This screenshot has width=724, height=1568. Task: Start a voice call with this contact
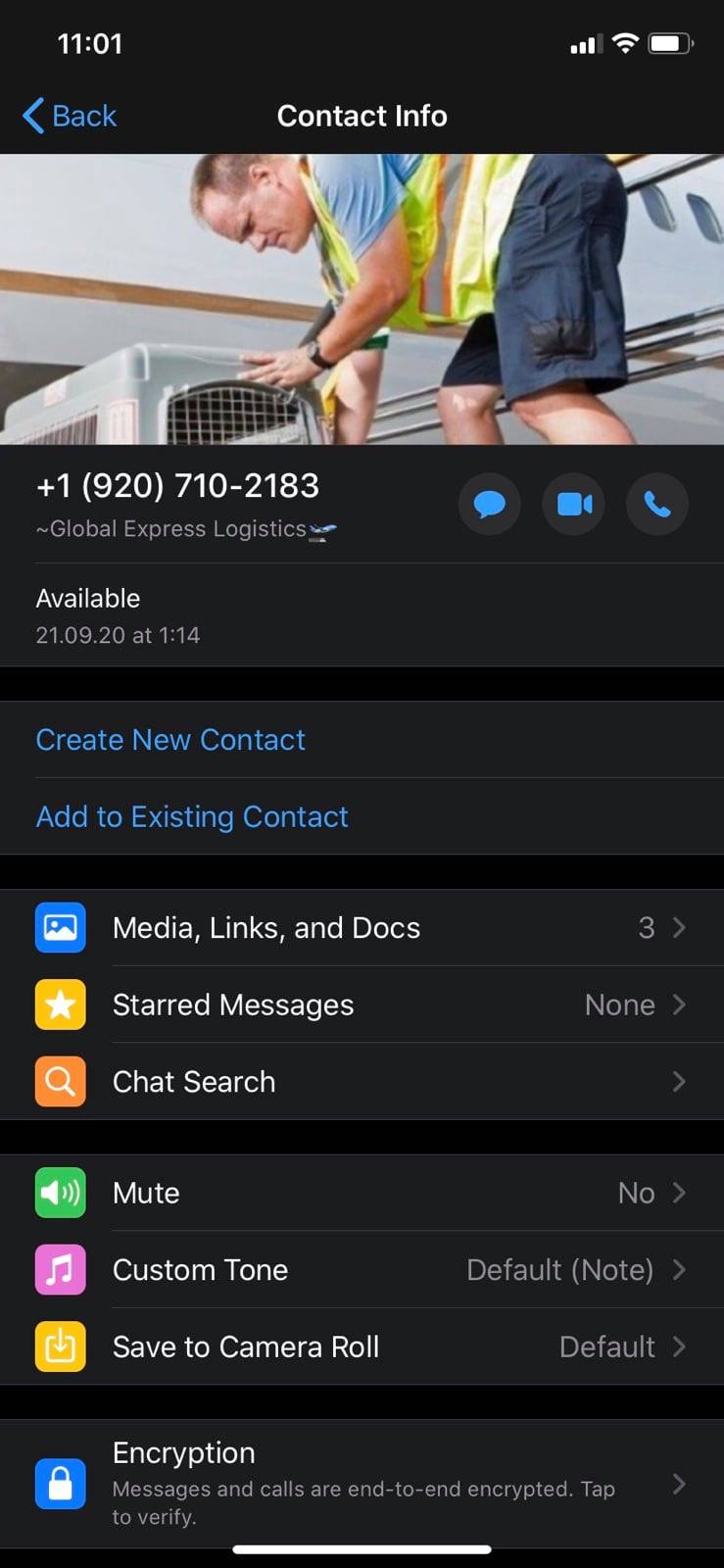[x=656, y=504]
